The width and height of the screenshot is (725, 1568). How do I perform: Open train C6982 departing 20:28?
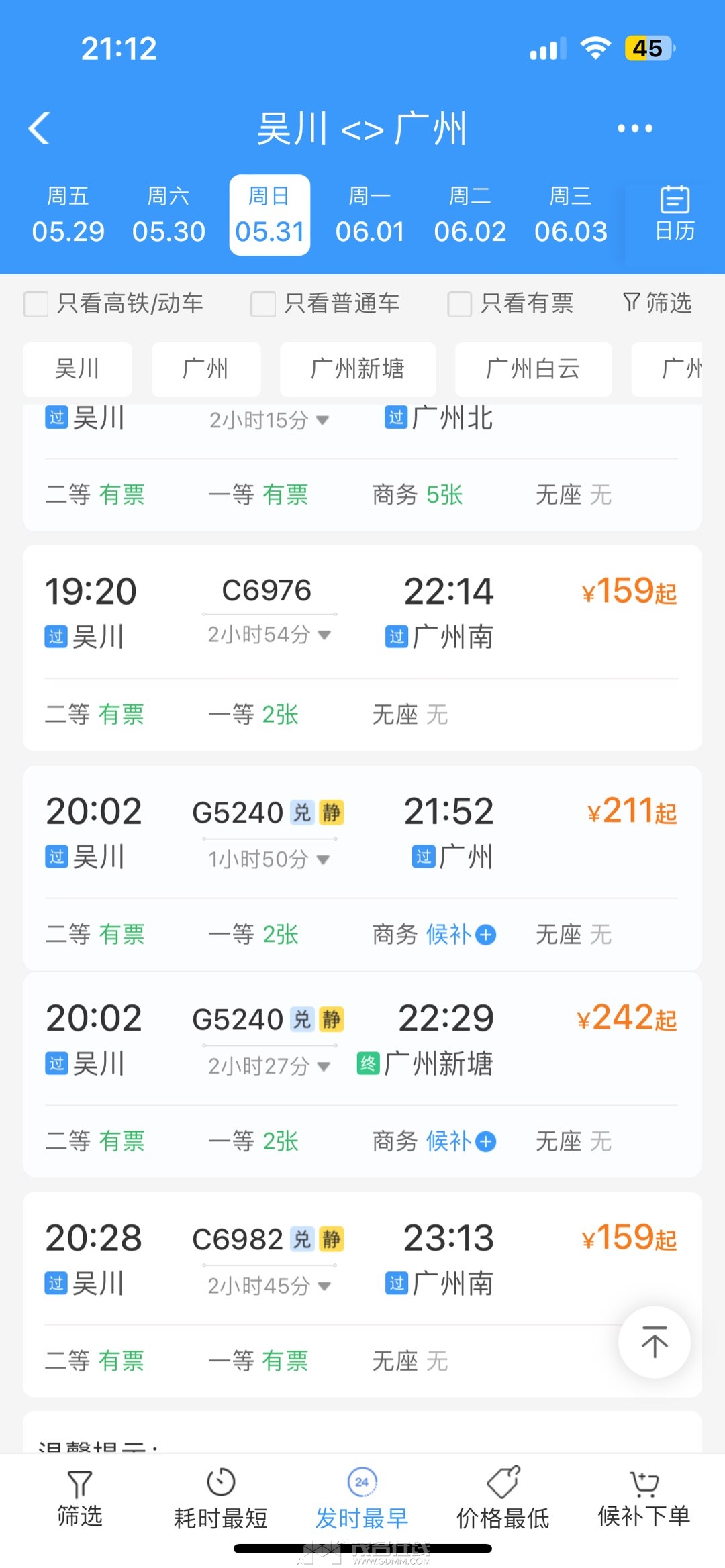point(362,1294)
